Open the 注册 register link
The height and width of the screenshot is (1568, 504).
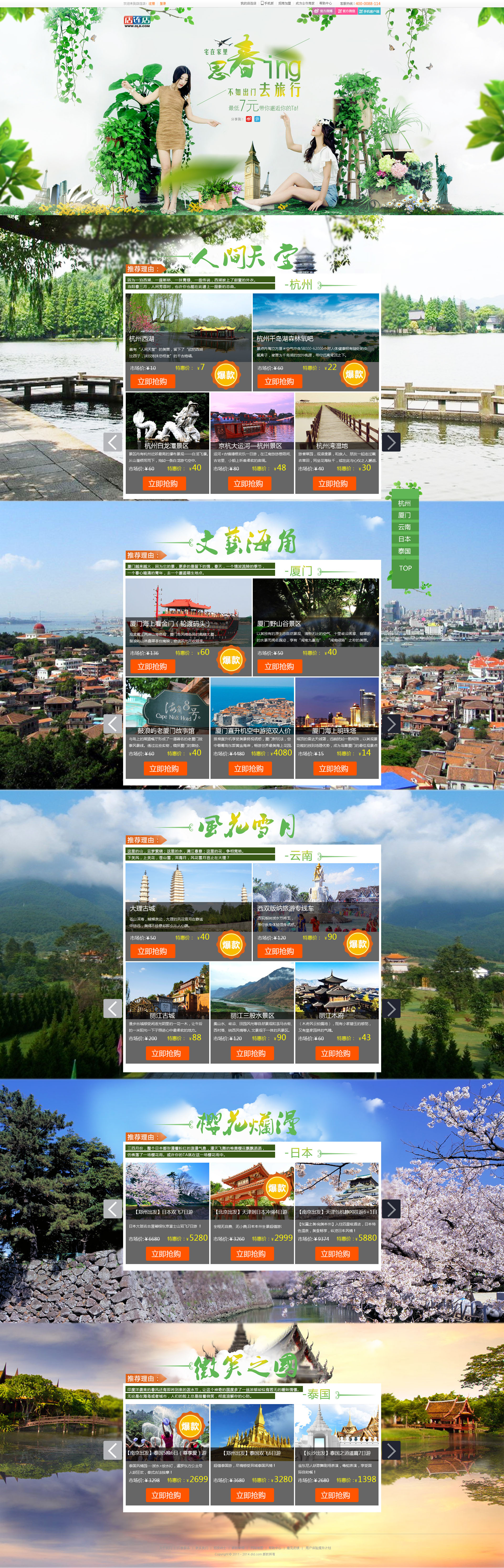click(152, 4)
